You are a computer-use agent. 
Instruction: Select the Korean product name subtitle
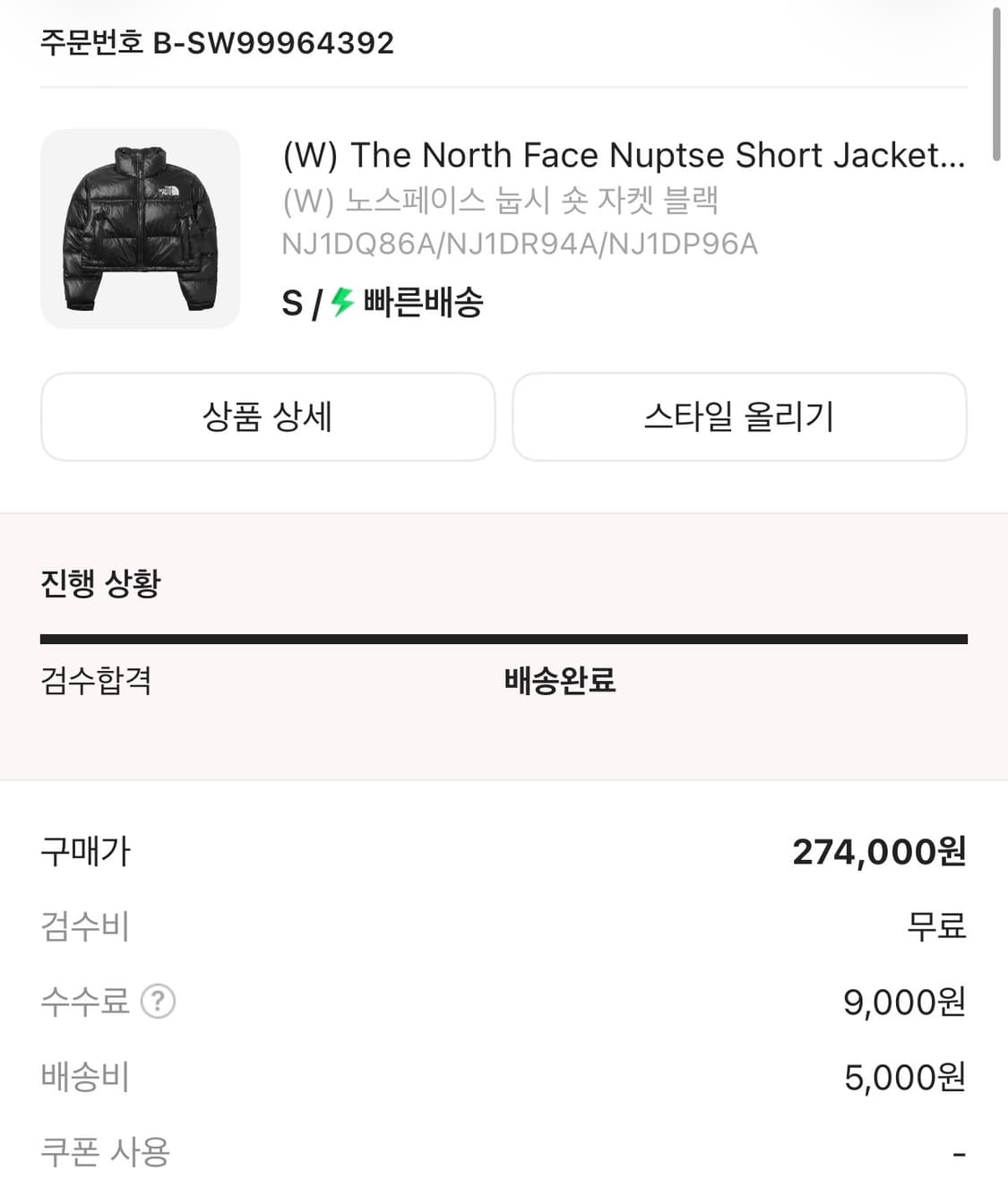point(502,200)
